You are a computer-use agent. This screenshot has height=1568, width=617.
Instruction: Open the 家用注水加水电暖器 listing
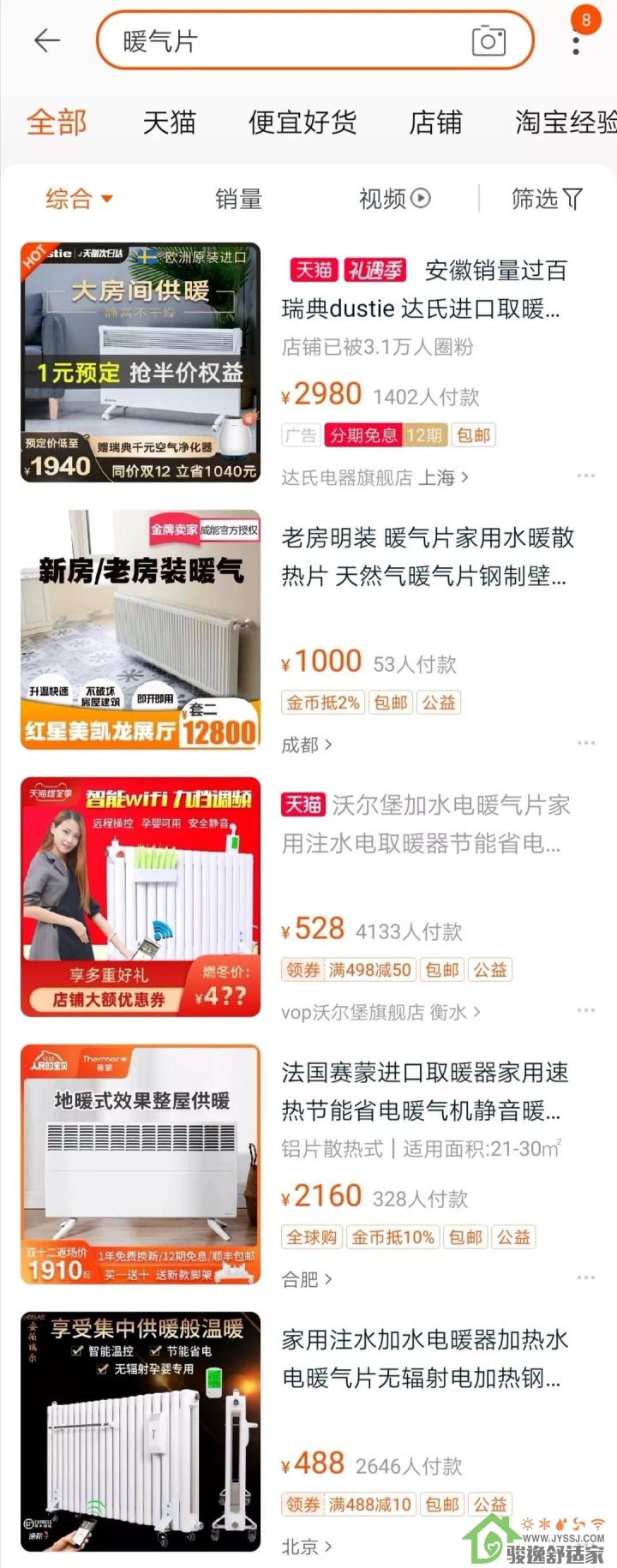coord(425,1359)
